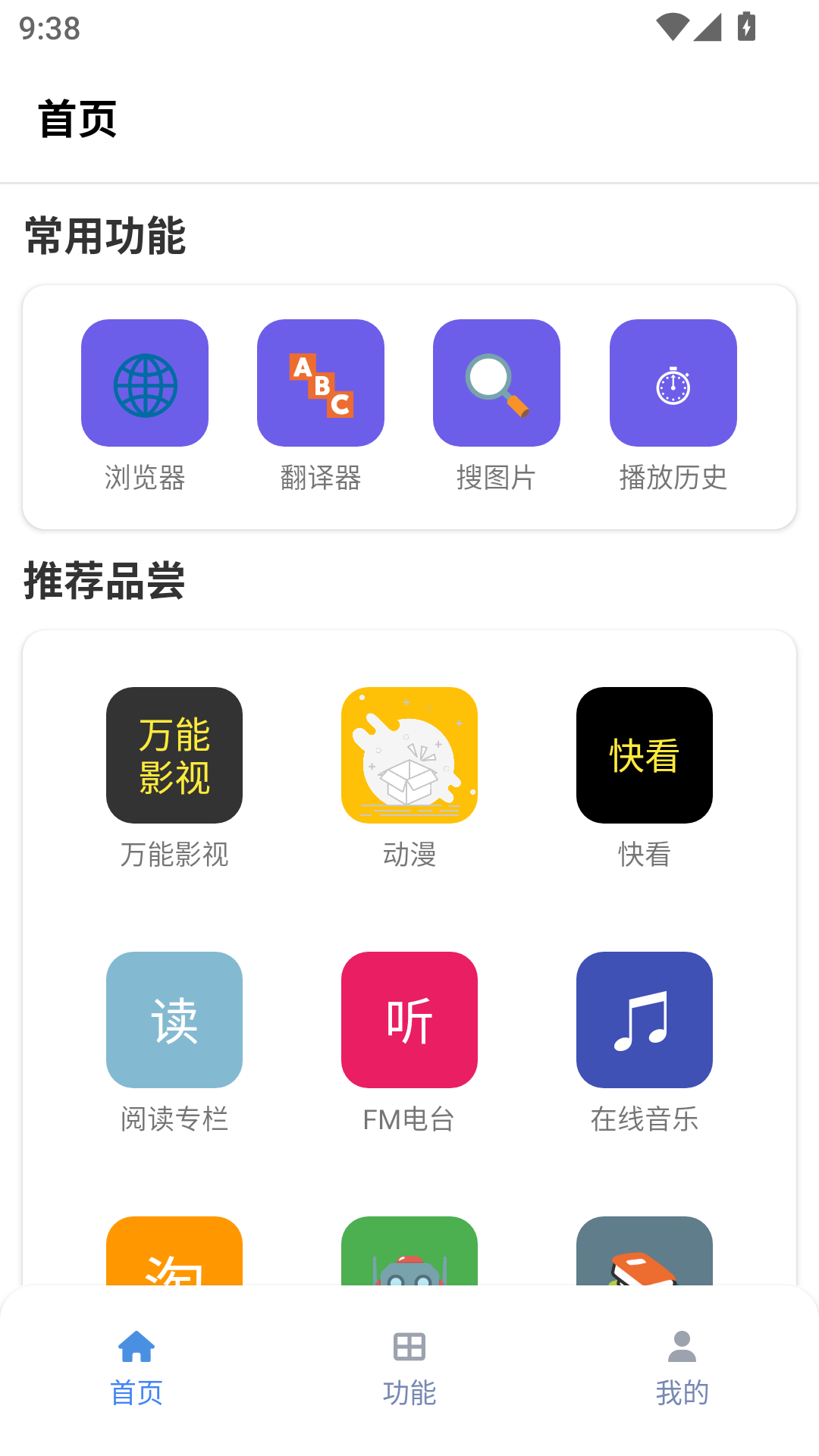Click the battery status indicator
Image resolution: width=819 pixels, height=1456 pixels.
point(746,27)
